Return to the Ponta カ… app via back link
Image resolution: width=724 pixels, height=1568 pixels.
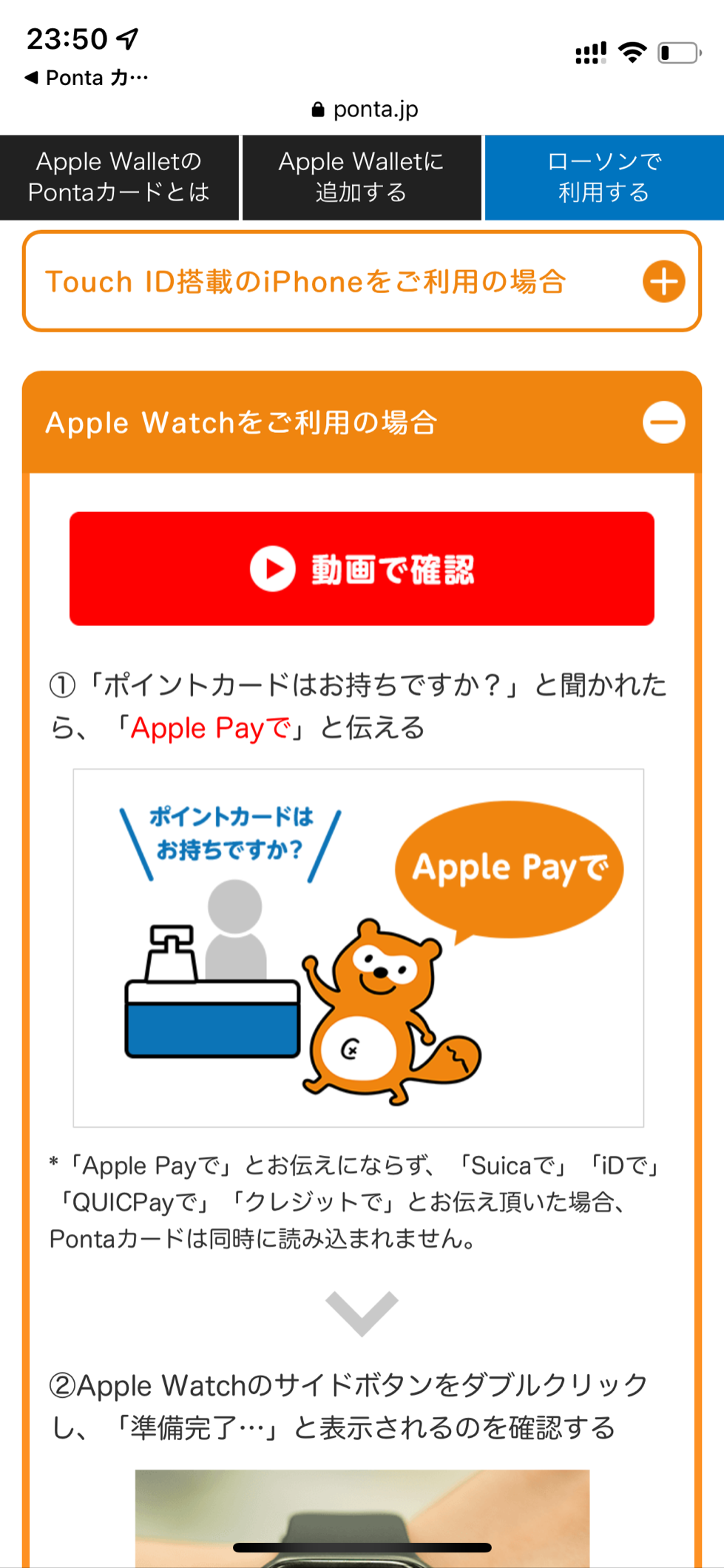(x=87, y=78)
